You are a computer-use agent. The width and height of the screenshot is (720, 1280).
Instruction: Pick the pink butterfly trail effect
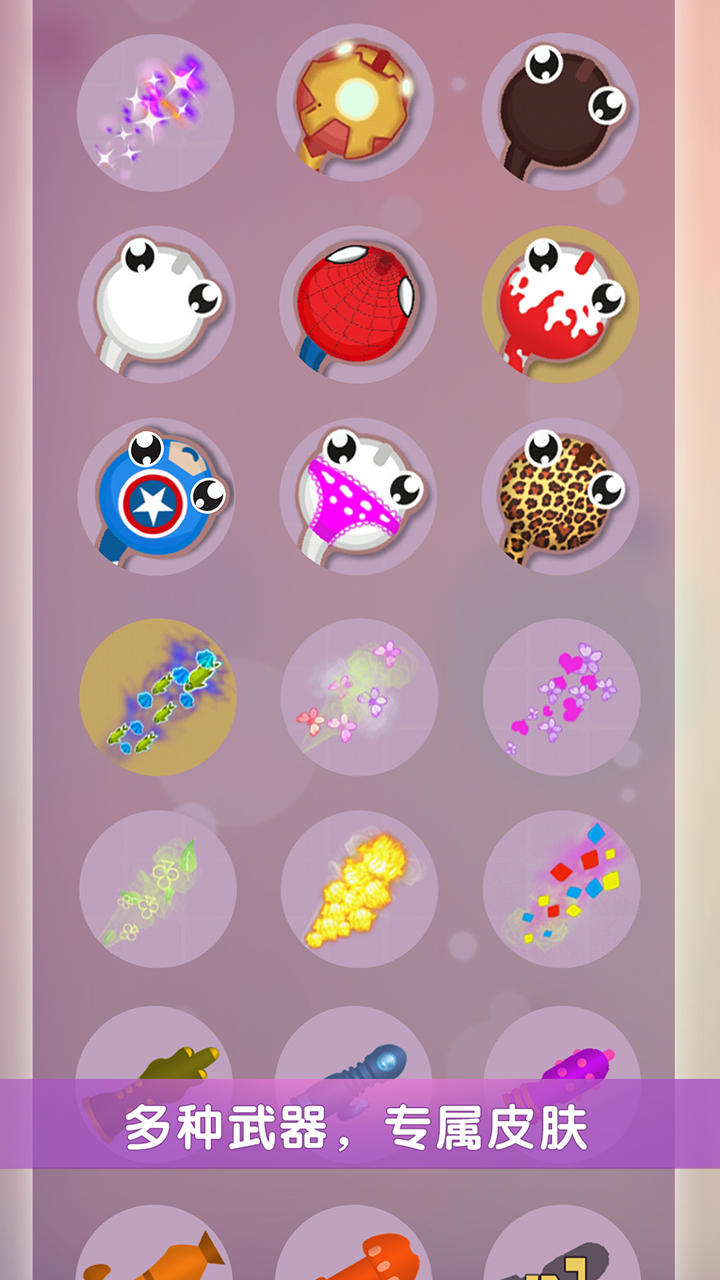pyautogui.click(x=360, y=700)
